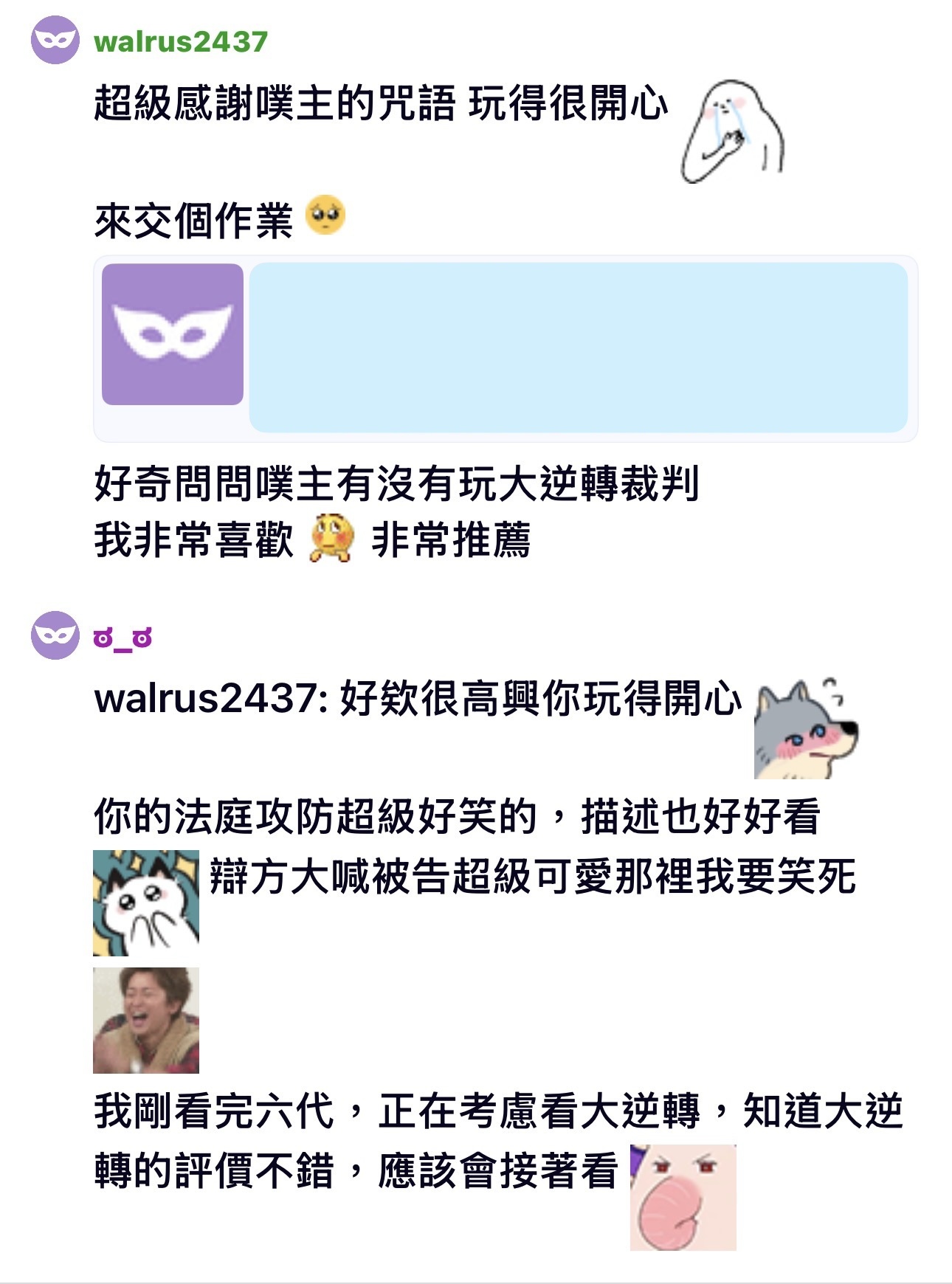Tap the ಠ_ಠ anonymous username
The image size is (952, 1284).
click(x=123, y=638)
